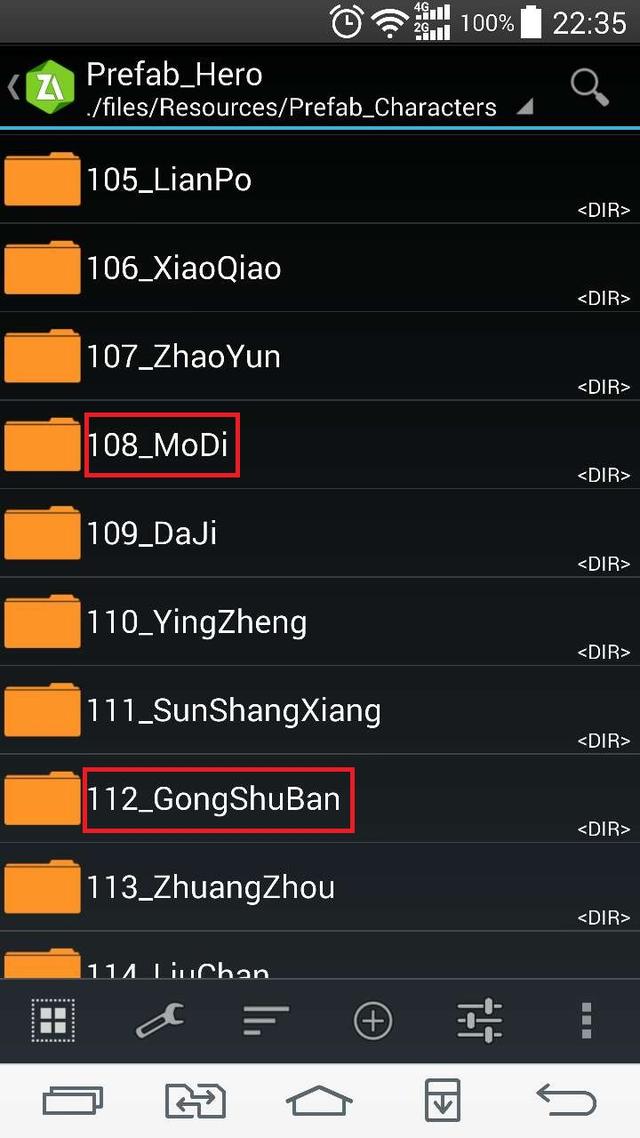
Task: Tap the plus icon to create new
Action: (x=373, y=1021)
